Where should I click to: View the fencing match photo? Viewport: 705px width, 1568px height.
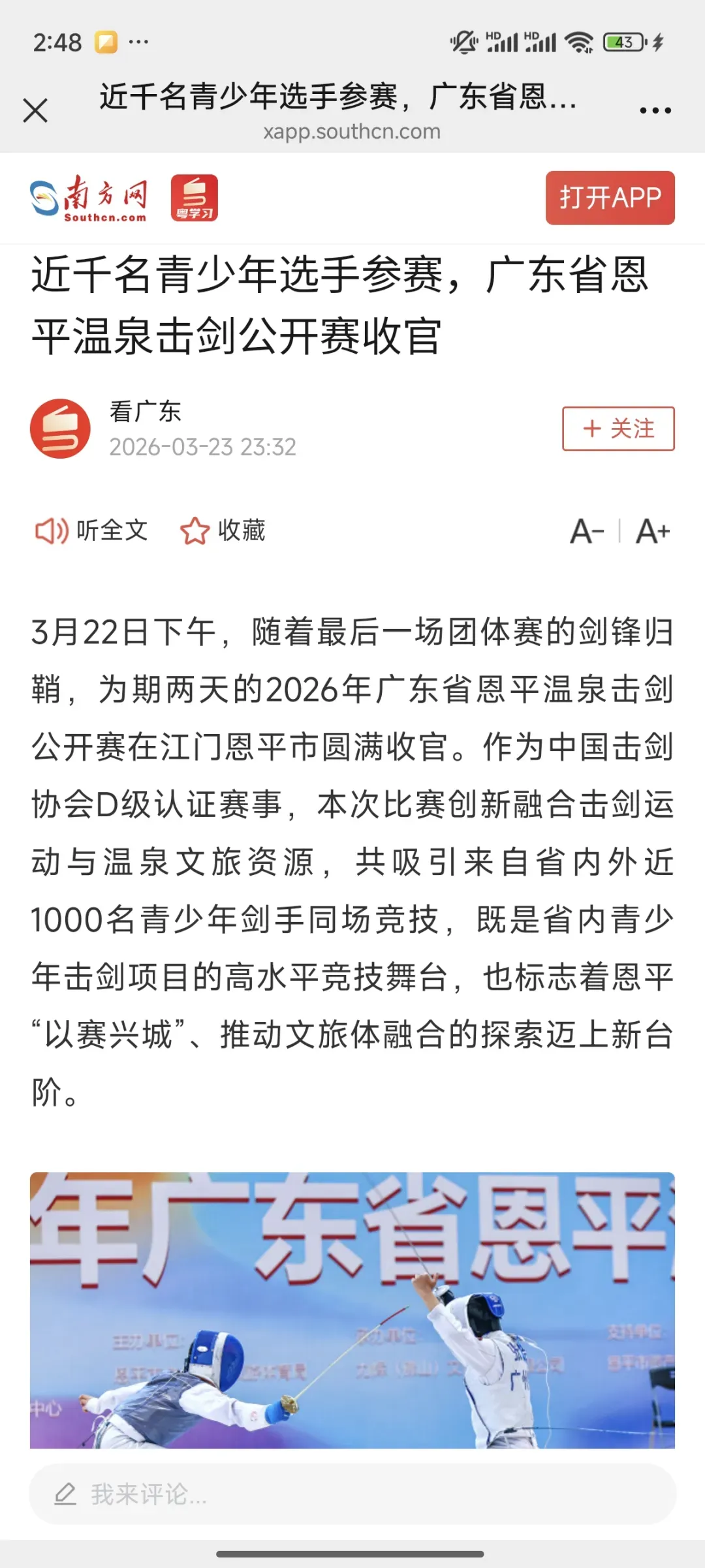(352, 1310)
